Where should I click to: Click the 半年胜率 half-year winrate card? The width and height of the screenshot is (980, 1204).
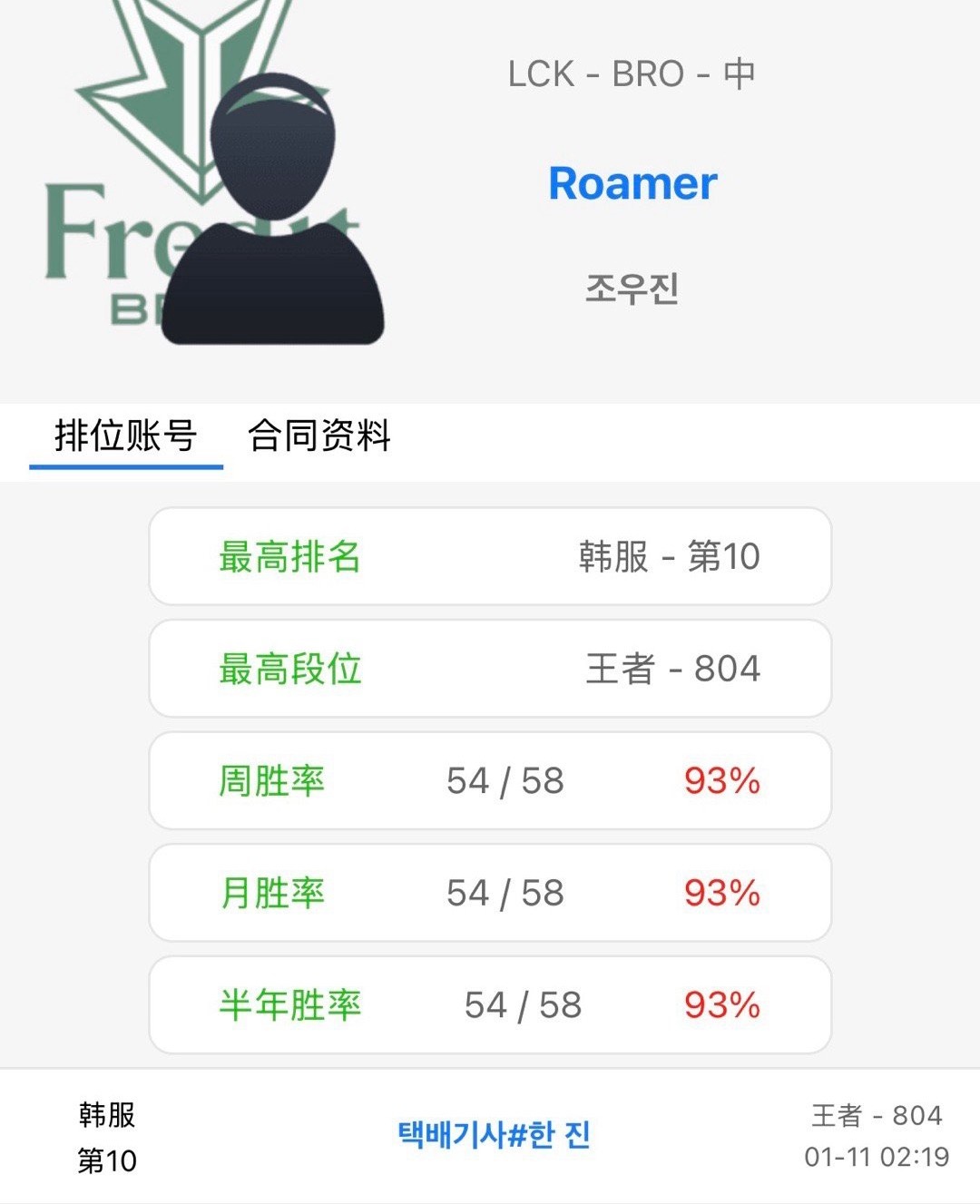(490, 1005)
